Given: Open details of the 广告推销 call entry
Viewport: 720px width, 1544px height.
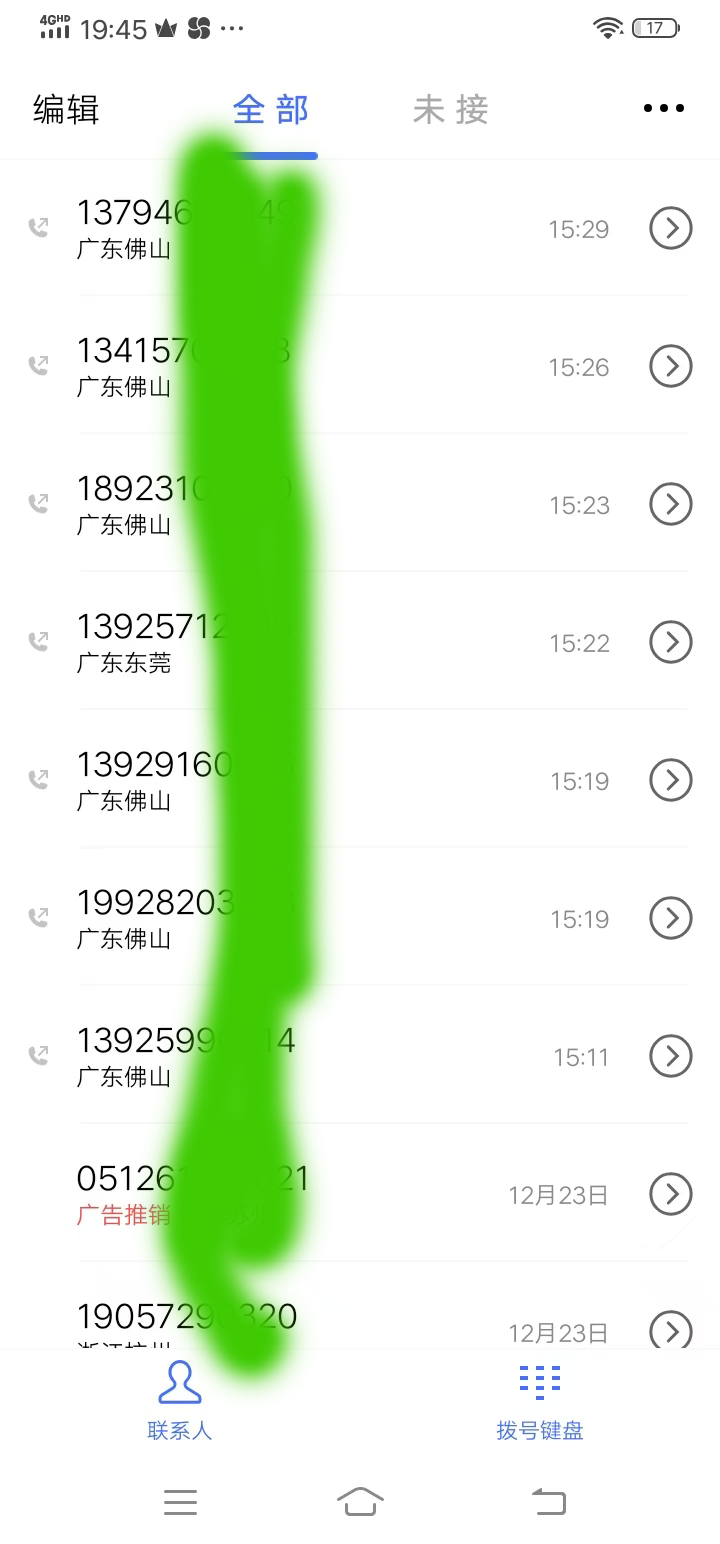Looking at the screenshot, I should pos(671,1194).
